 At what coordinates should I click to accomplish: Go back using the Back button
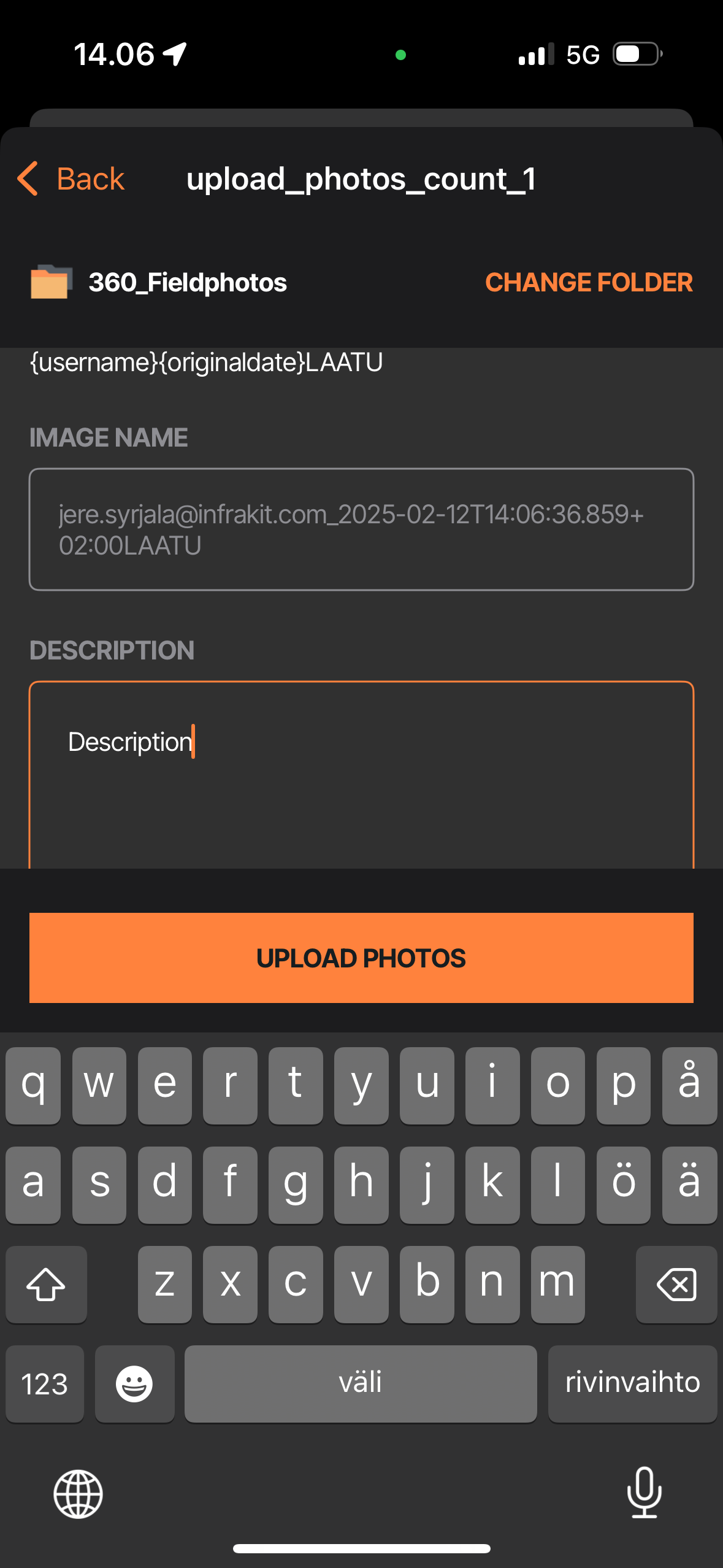pos(71,179)
